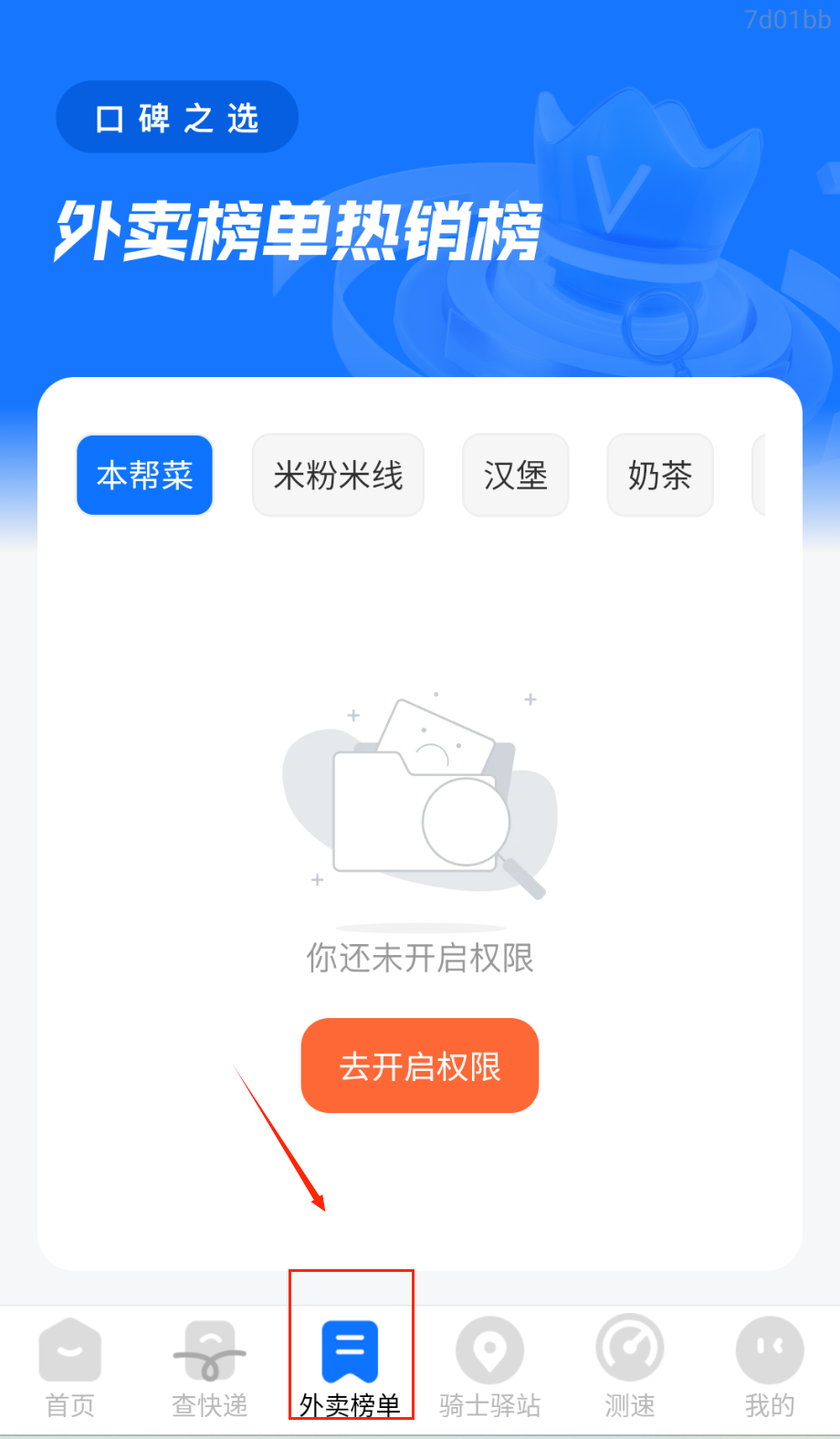Filter the ranking by 汉堡

tap(515, 475)
